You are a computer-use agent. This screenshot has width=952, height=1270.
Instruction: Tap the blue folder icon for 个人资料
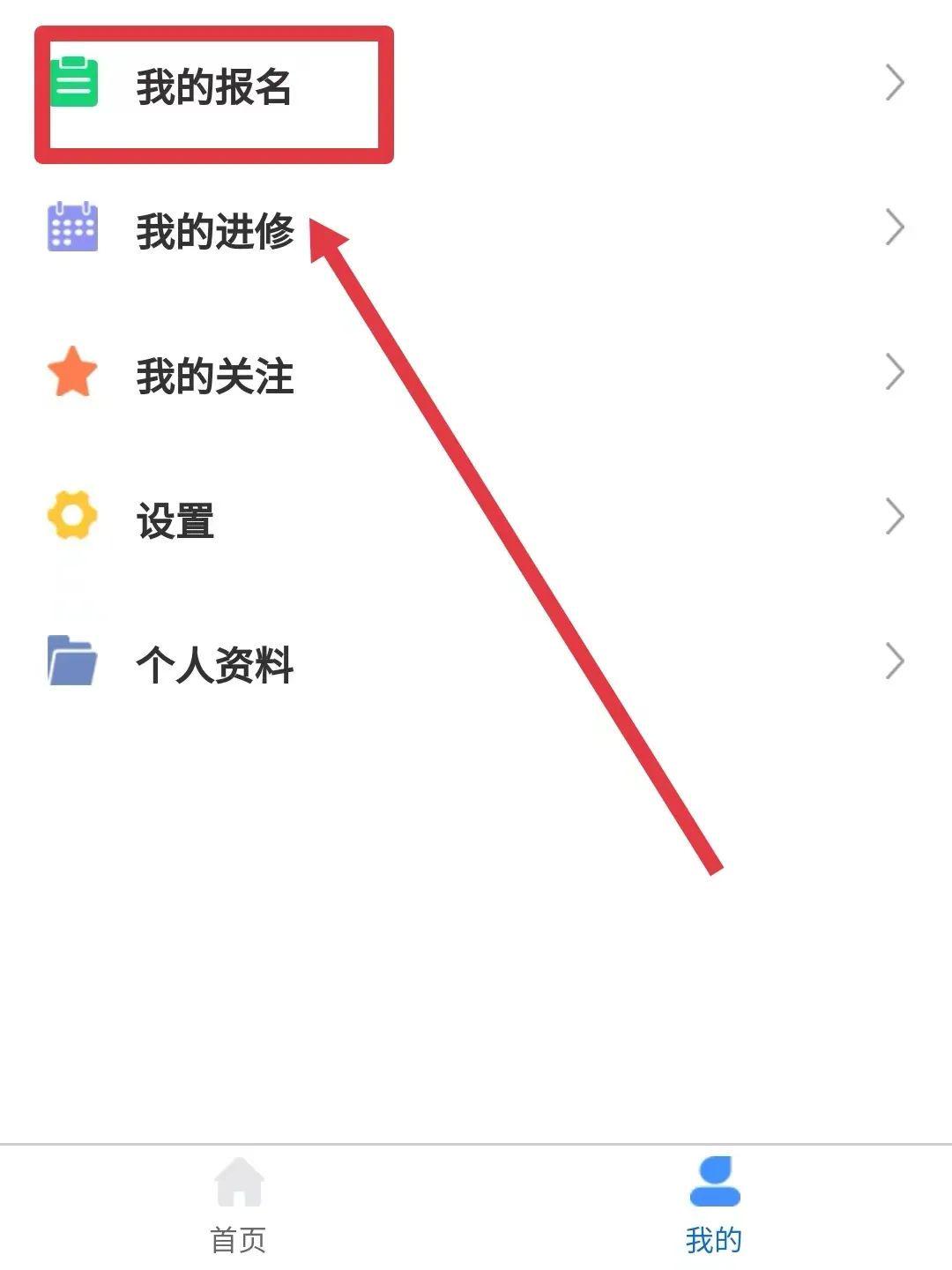71,664
